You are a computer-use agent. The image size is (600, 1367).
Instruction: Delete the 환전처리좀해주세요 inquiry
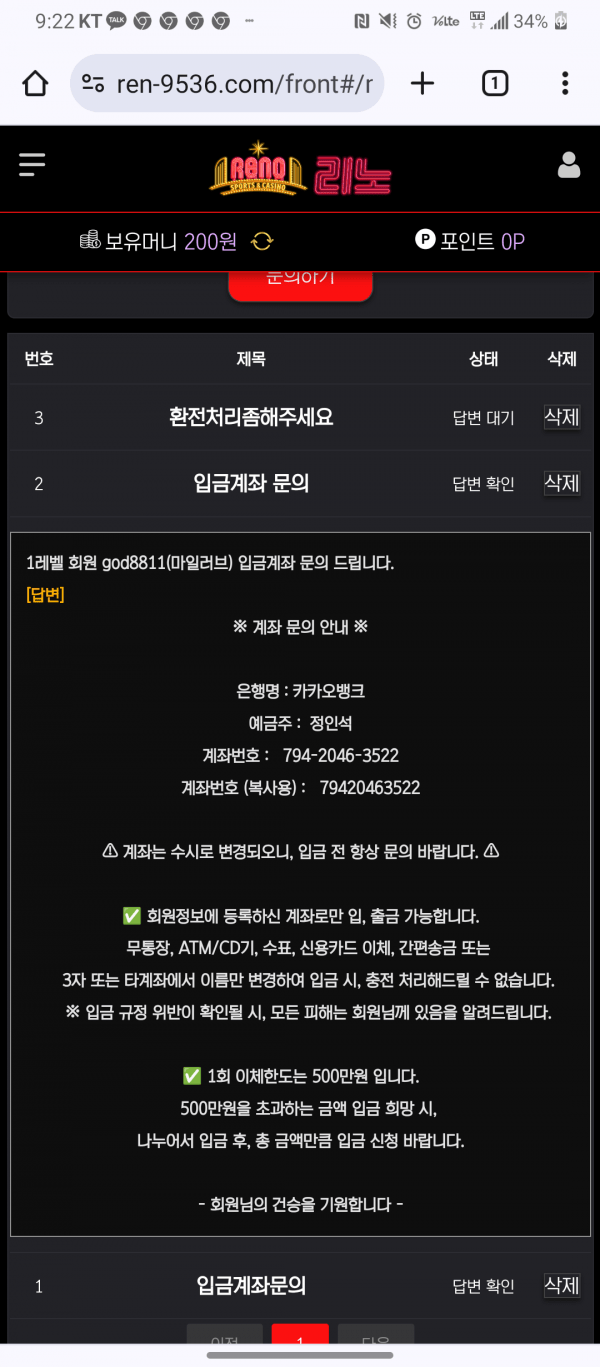561,418
